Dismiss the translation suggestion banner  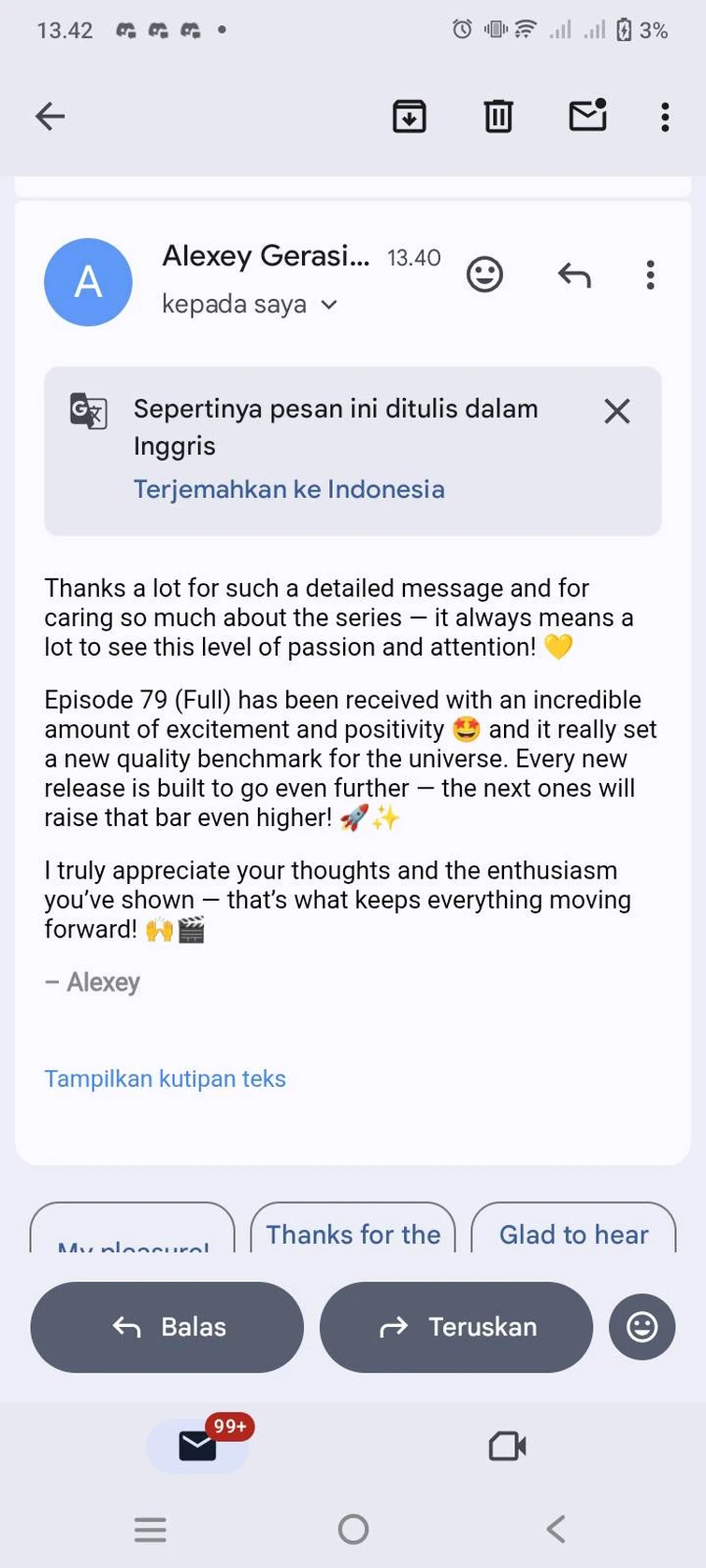[616, 411]
